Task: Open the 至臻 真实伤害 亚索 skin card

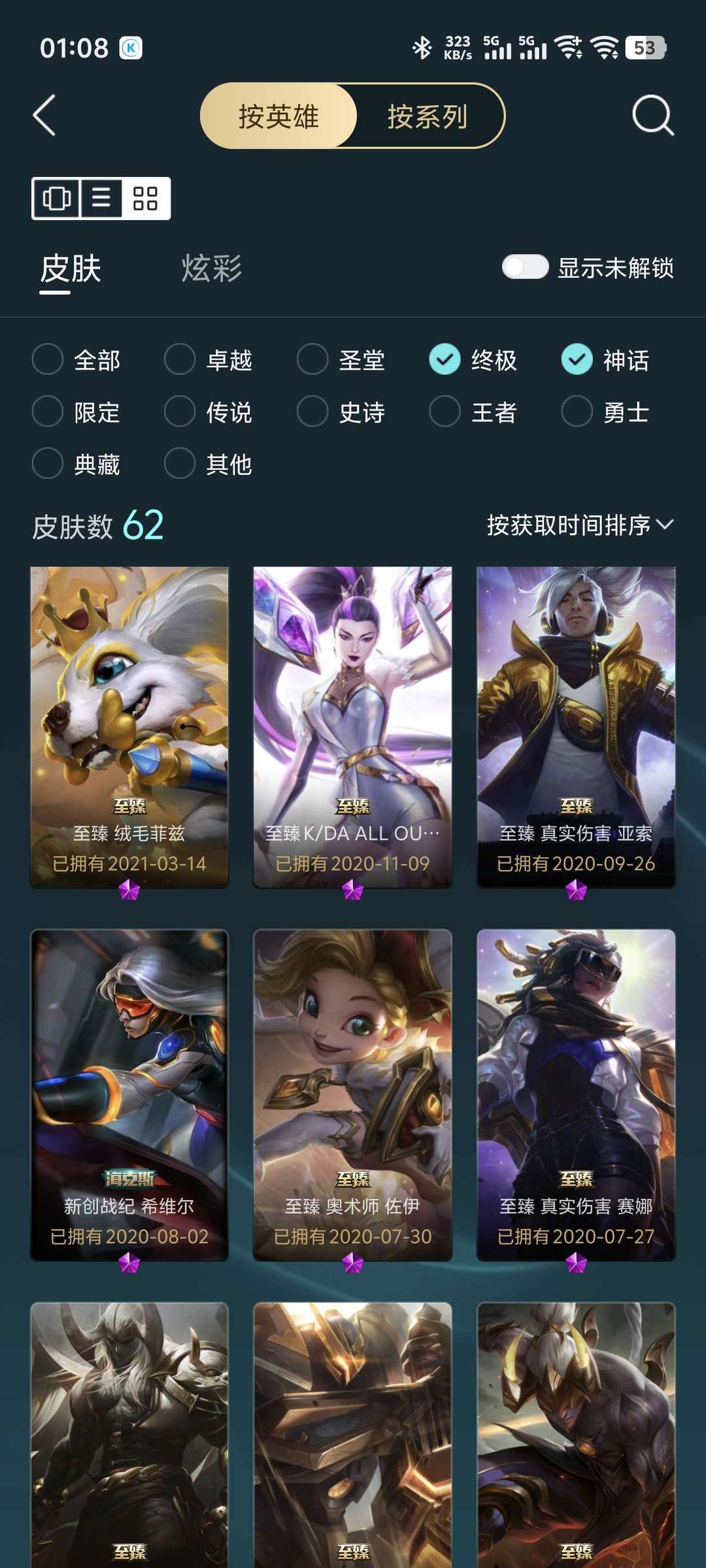Action: [576, 727]
